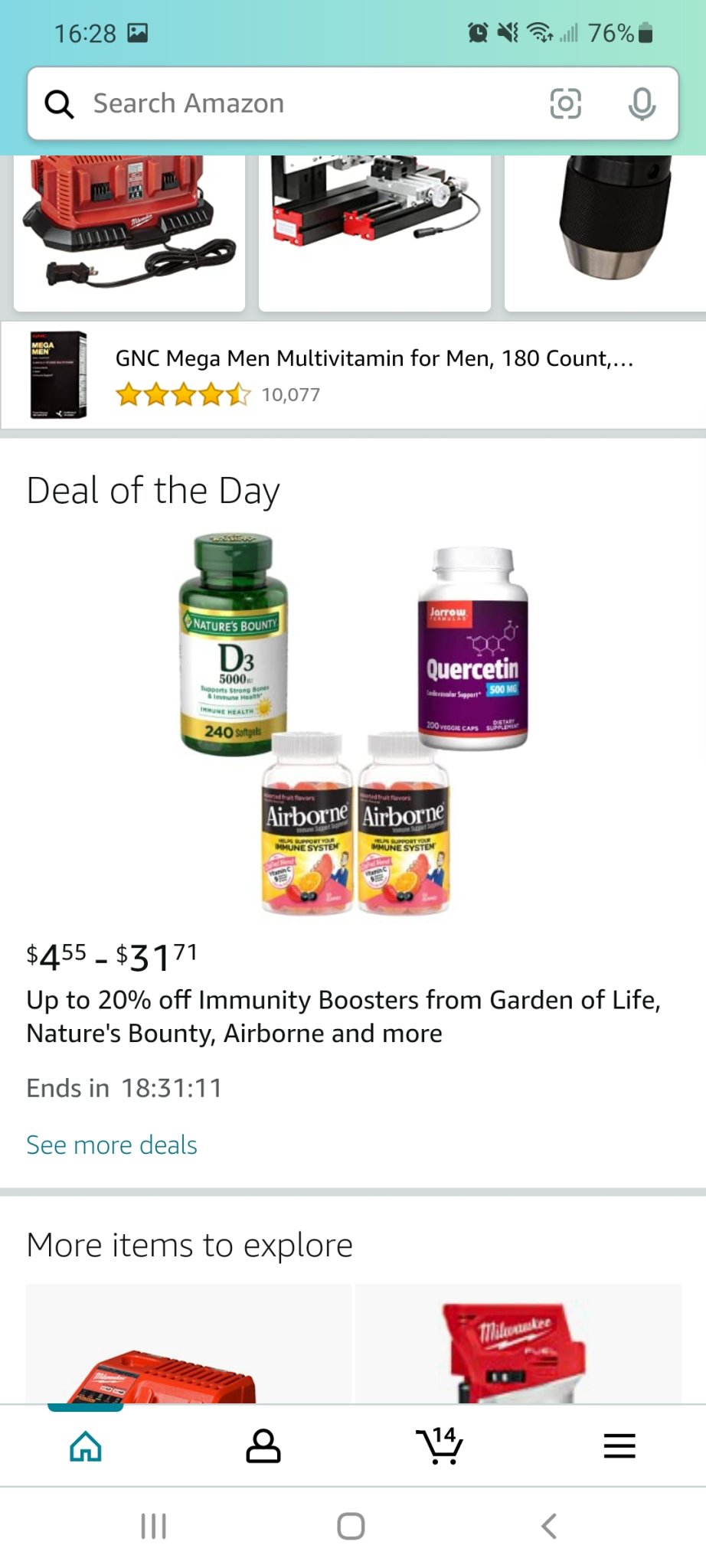Open the red Milwaukee battery charger tile

[129, 230]
